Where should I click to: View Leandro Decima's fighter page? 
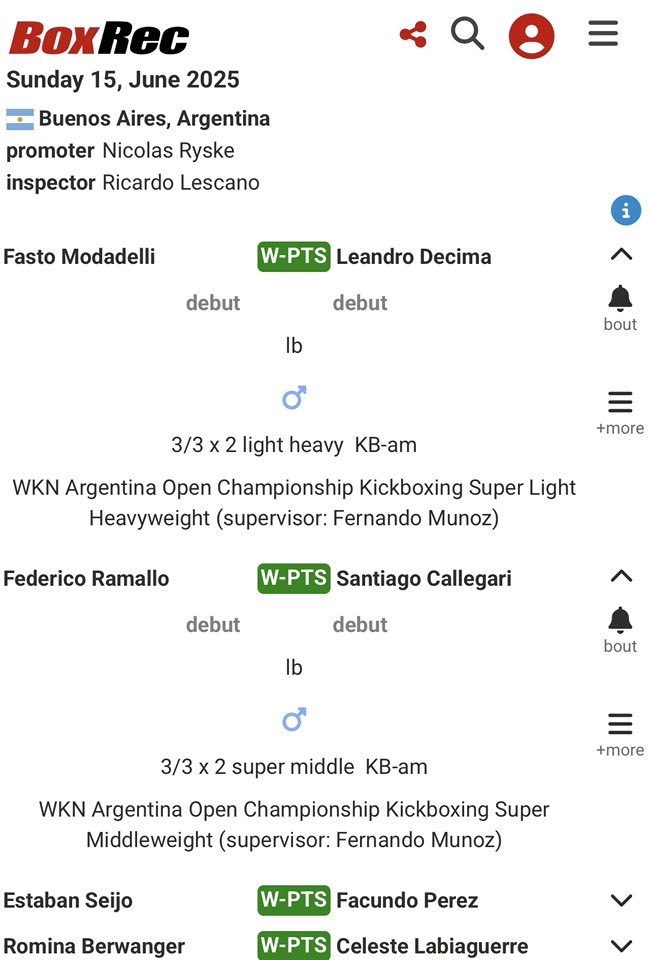click(x=414, y=257)
